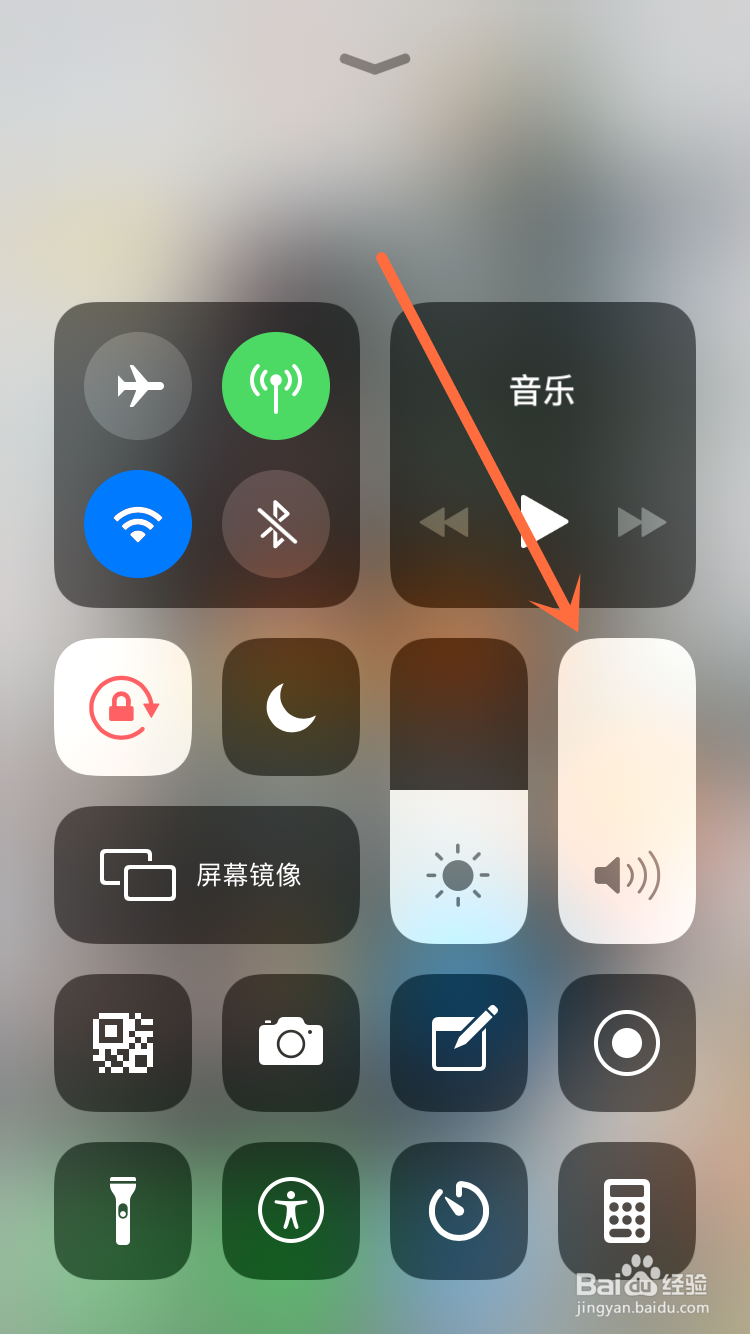
Task: Toggle orientation lock off
Action: 122,706
